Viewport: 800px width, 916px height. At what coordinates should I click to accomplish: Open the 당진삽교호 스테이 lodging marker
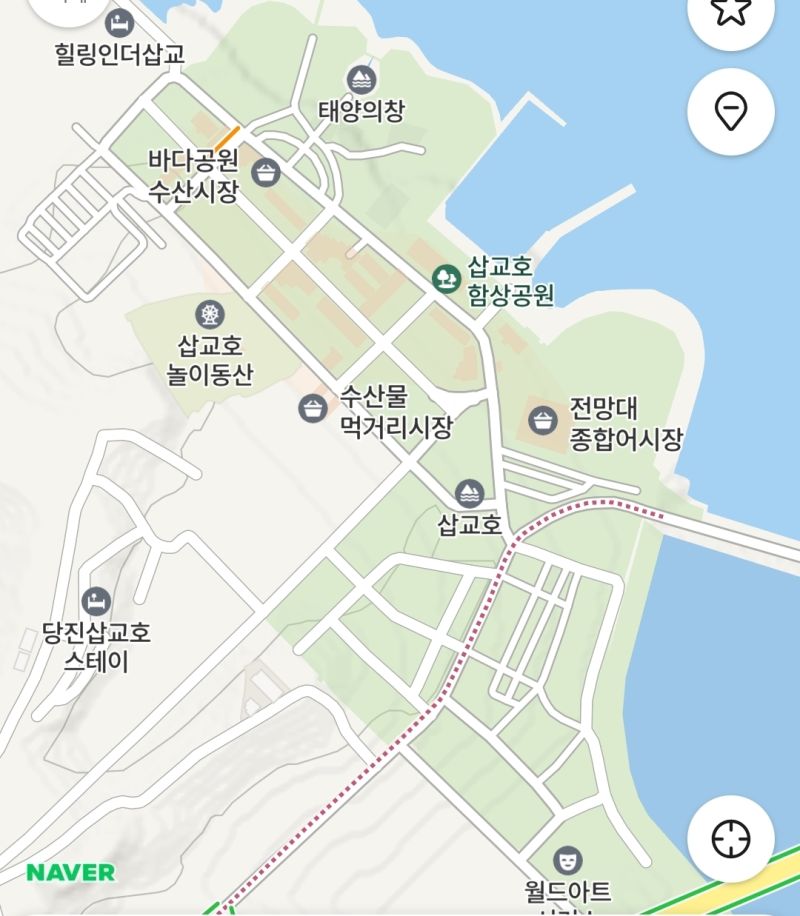tap(96, 601)
